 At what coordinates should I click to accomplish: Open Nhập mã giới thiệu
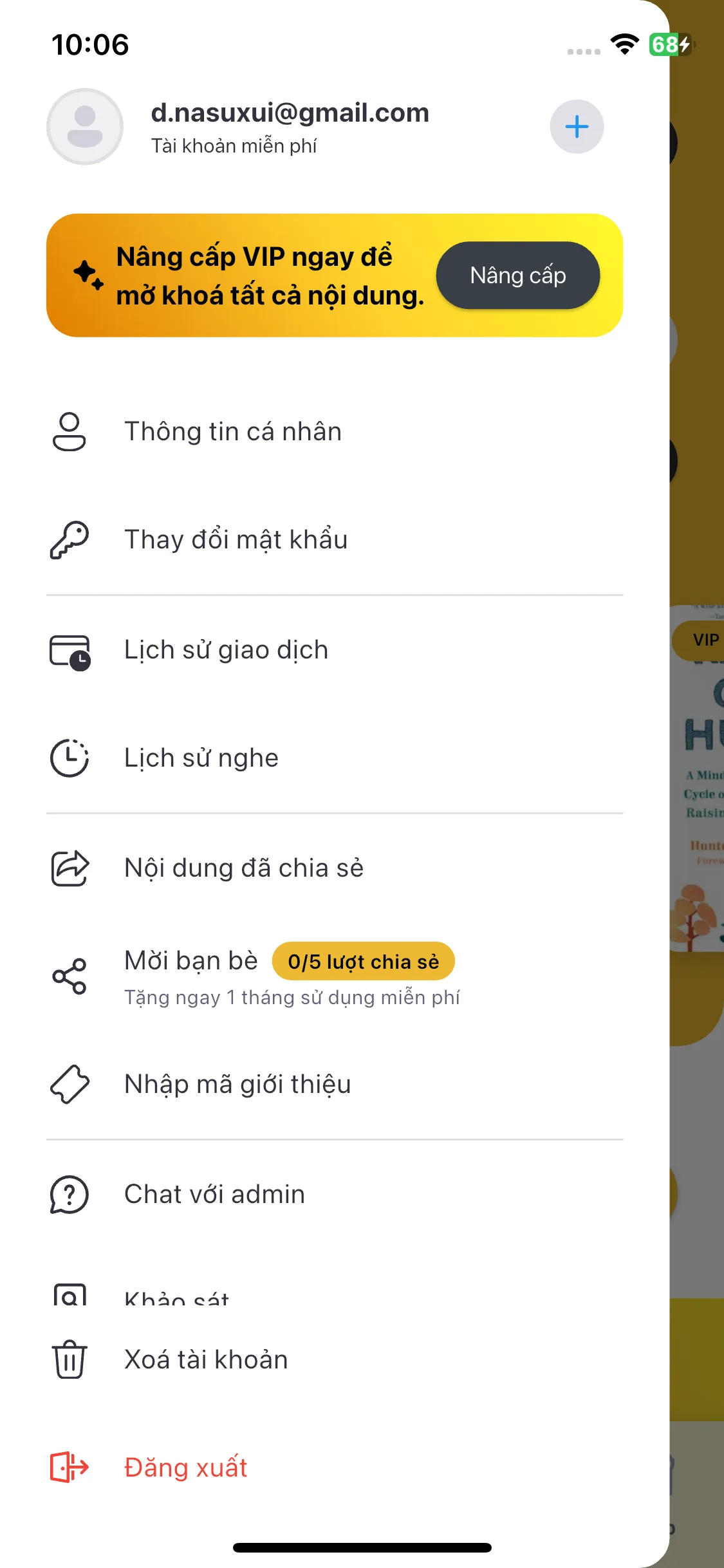(x=237, y=1085)
